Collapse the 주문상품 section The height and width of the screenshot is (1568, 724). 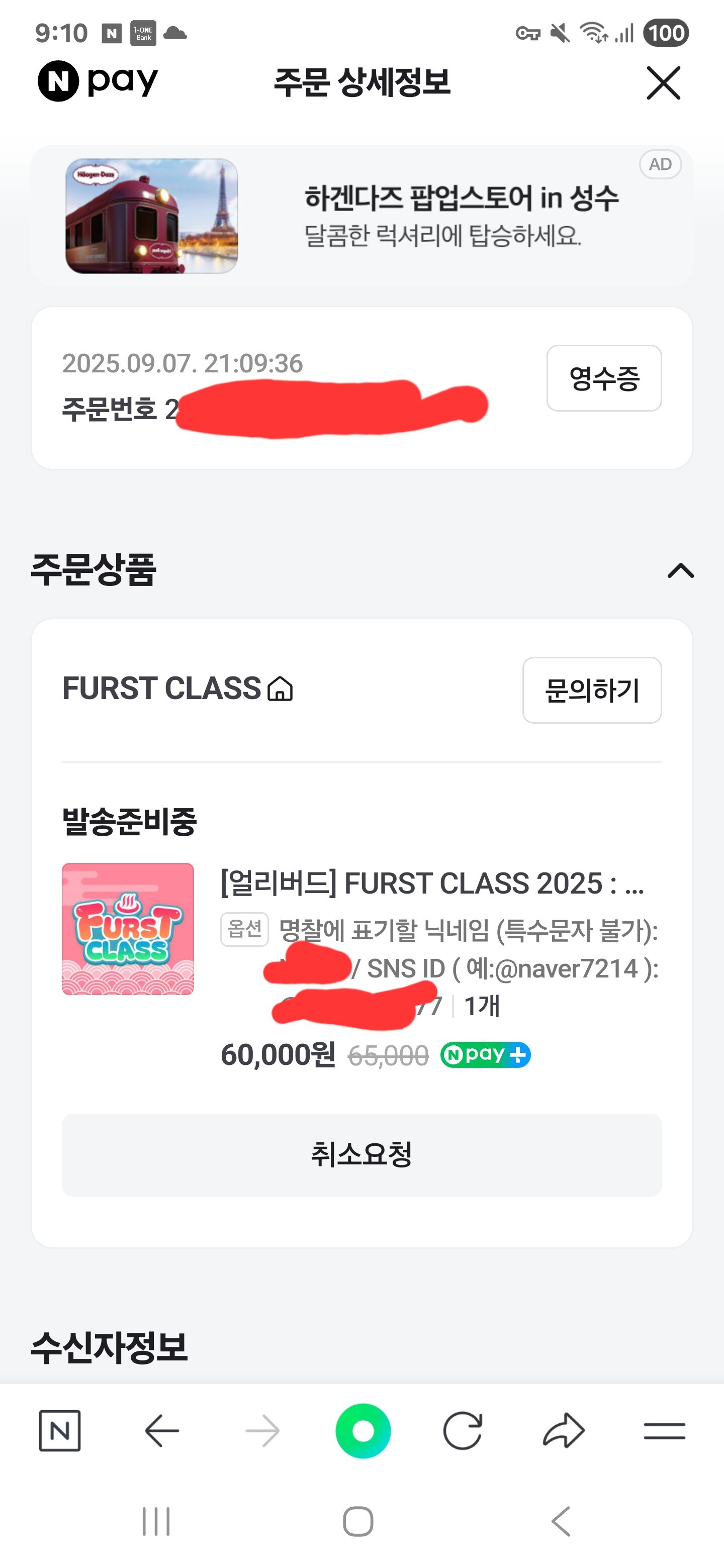click(680, 570)
